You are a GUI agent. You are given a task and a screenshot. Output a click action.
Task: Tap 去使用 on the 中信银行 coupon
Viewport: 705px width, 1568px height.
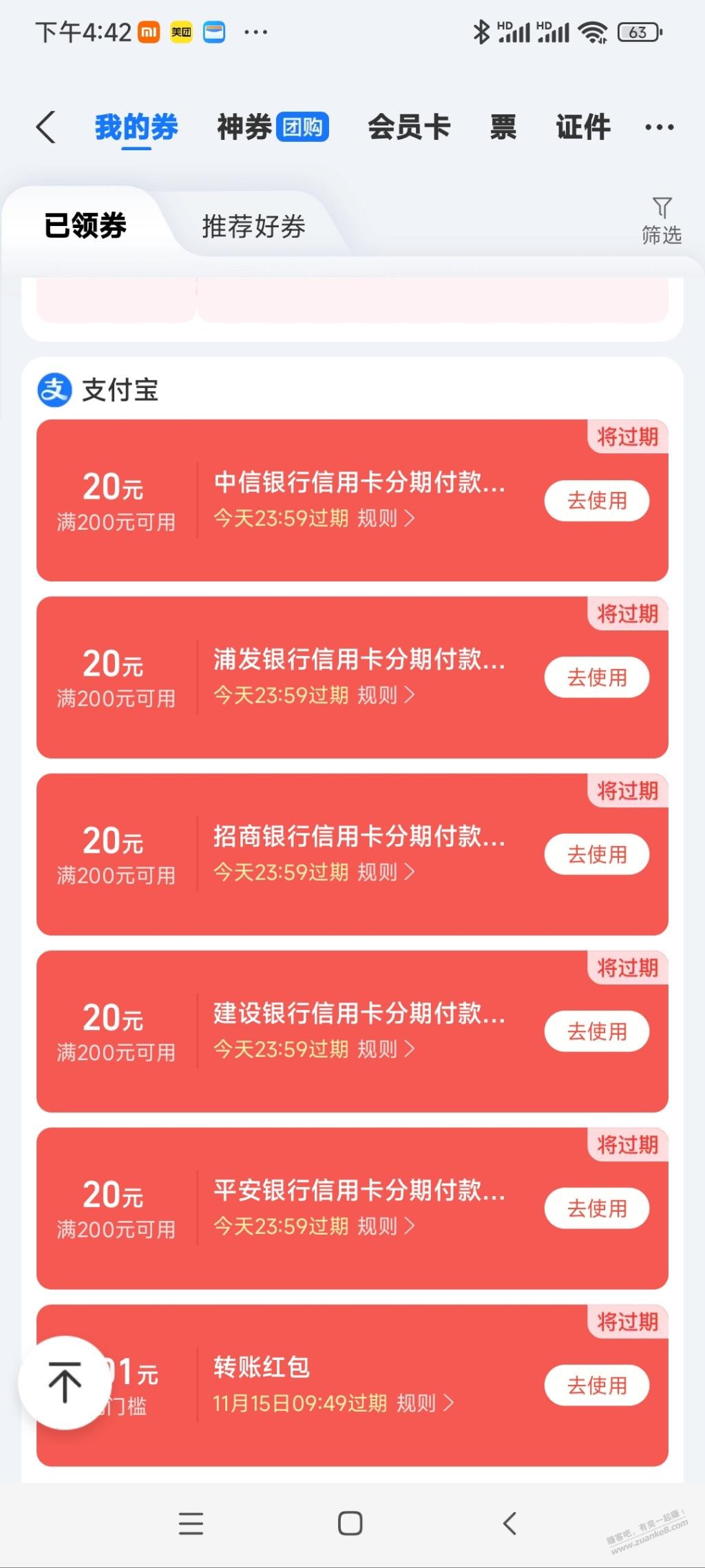click(x=596, y=500)
